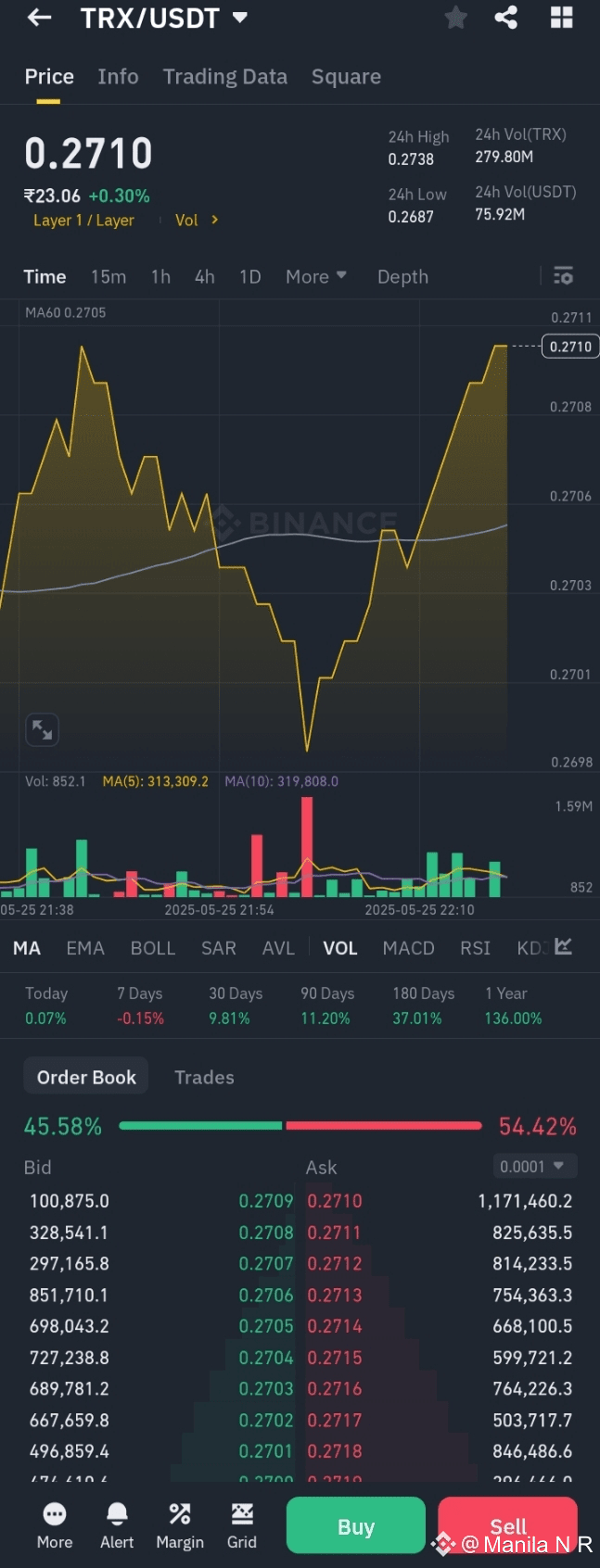Open the grid layout icon
Screen dimensions: 600x1568
click(x=561, y=18)
